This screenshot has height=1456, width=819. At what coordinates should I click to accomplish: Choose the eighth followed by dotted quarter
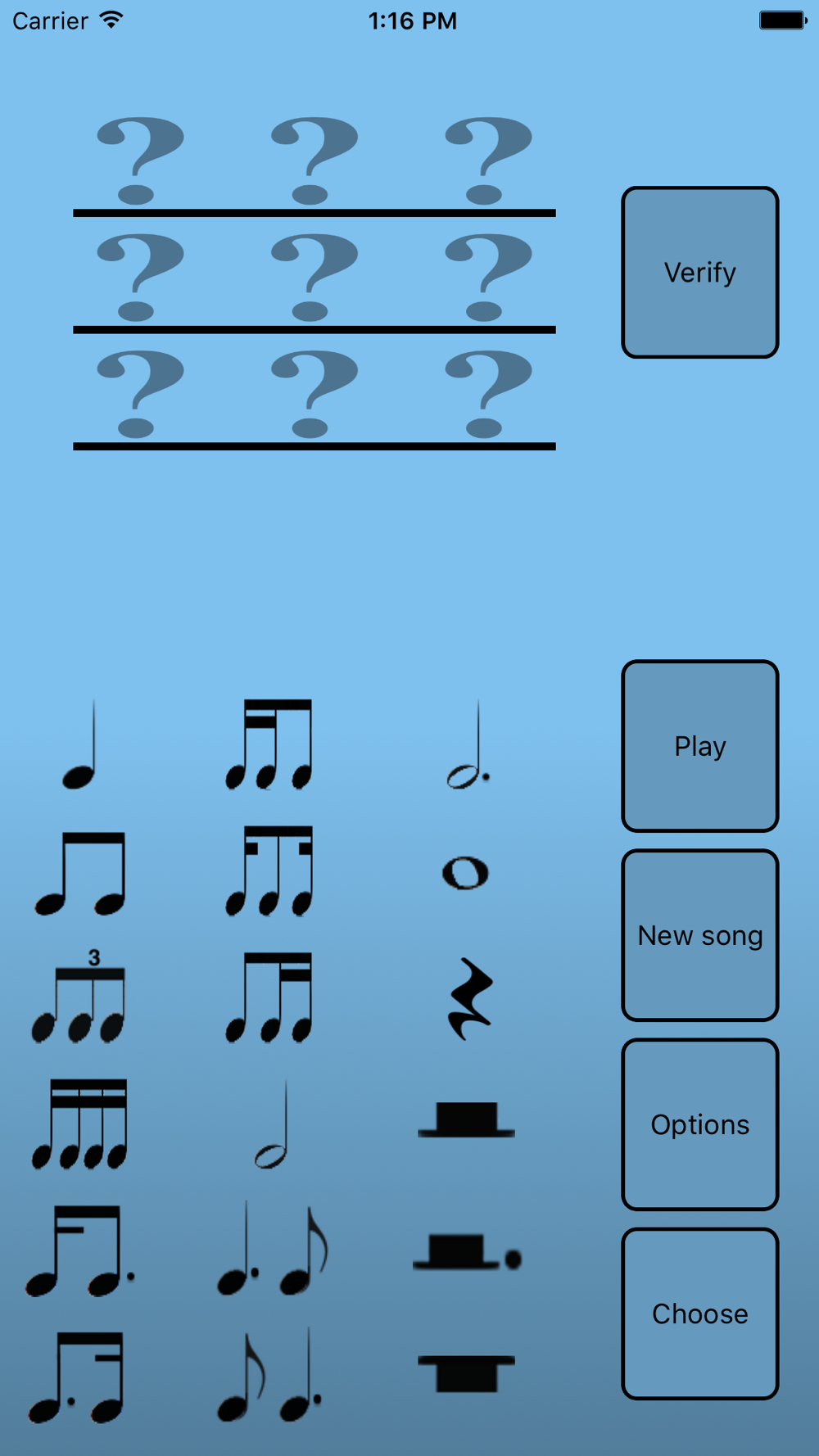[270, 1377]
